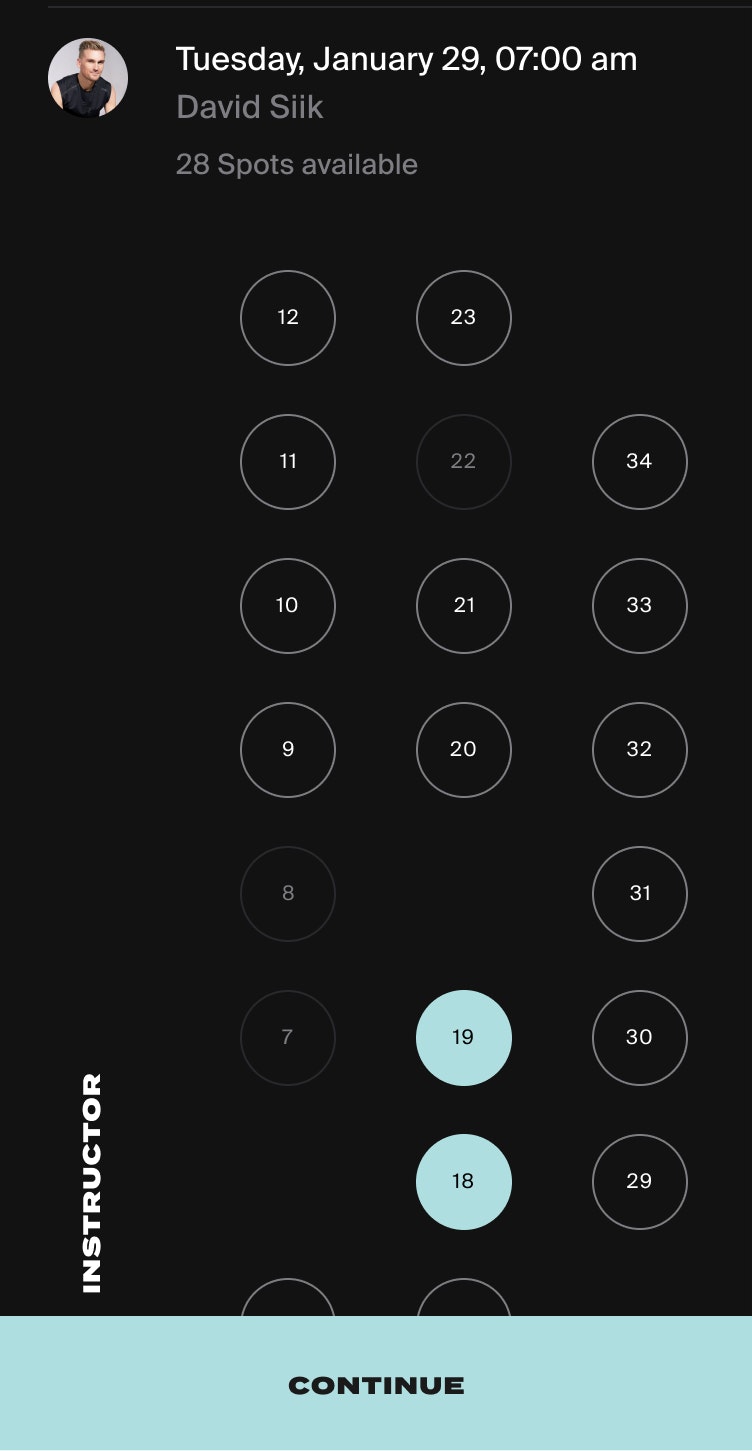Select spot 20
The image size is (752, 1451).
point(464,750)
